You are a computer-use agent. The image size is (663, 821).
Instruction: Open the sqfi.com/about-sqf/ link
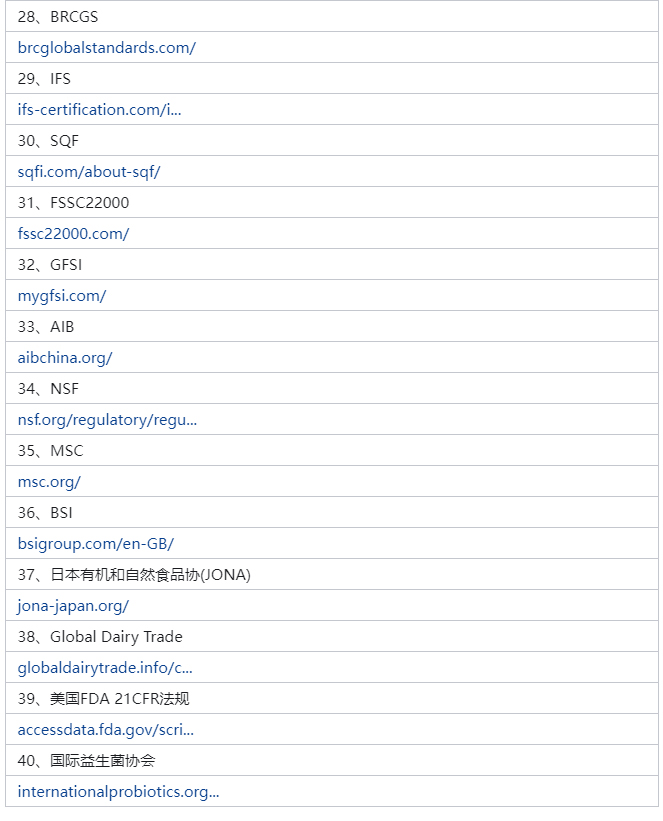(88, 172)
